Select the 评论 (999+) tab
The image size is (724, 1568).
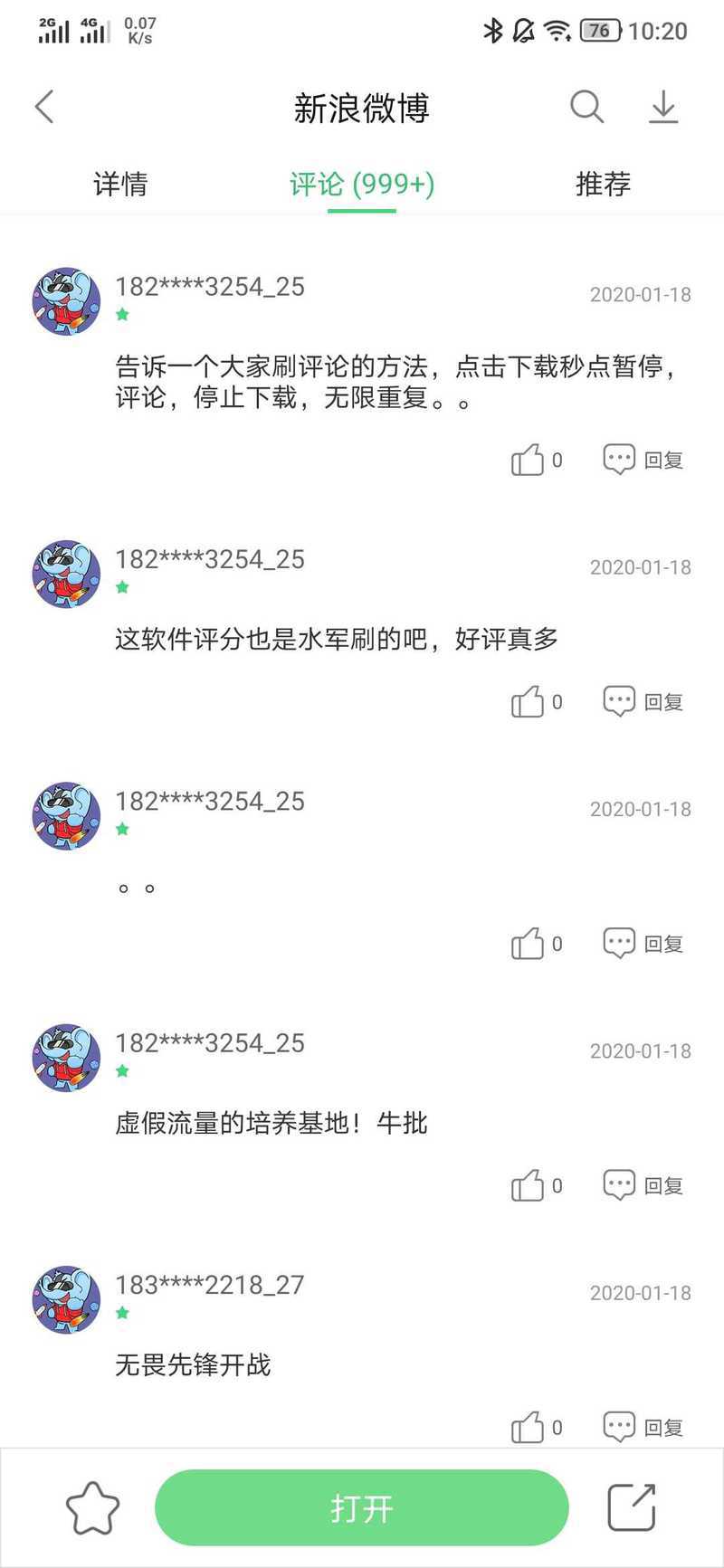pyautogui.click(x=362, y=185)
